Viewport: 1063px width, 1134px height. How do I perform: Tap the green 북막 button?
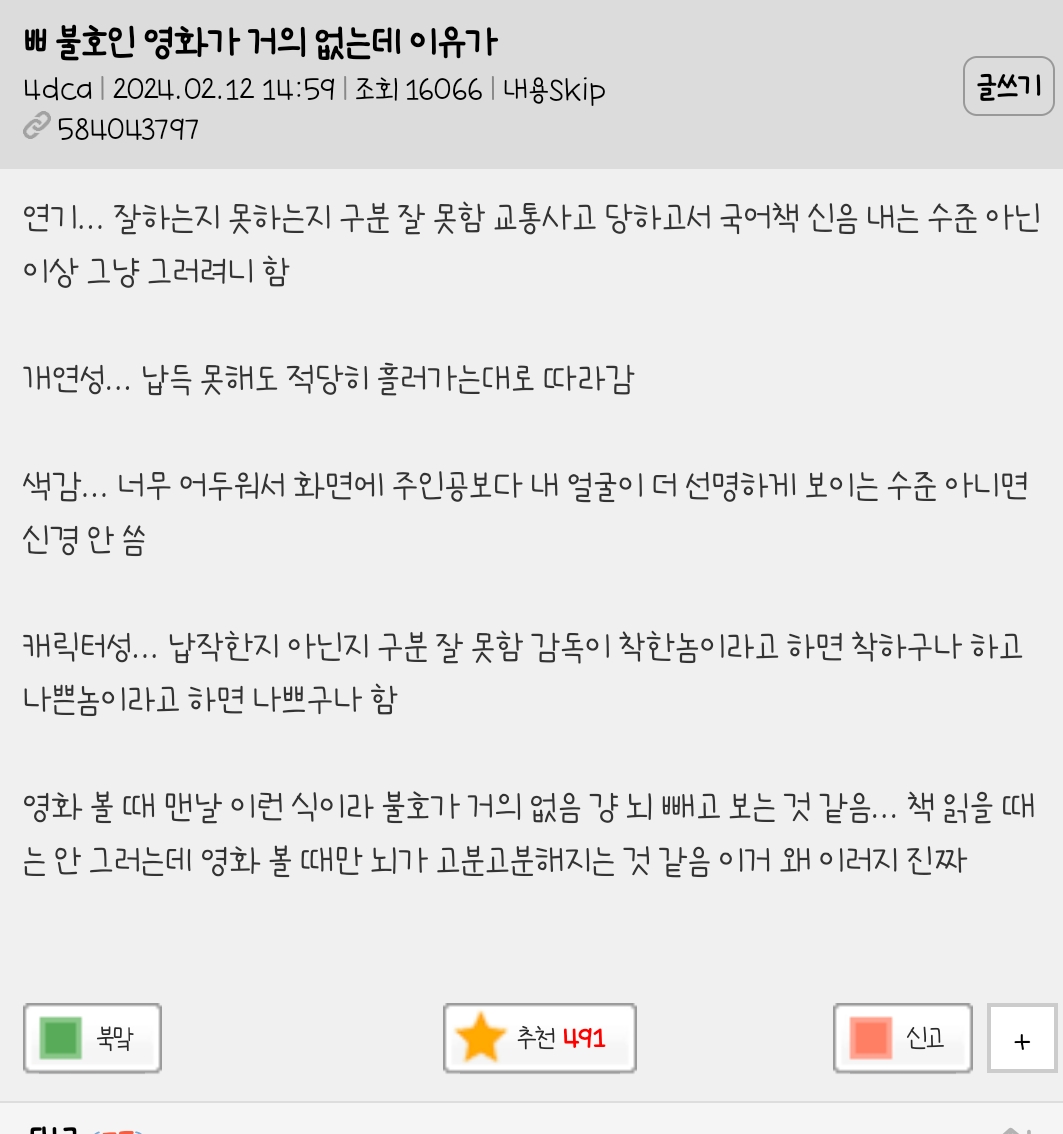[x=92, y=1038]
